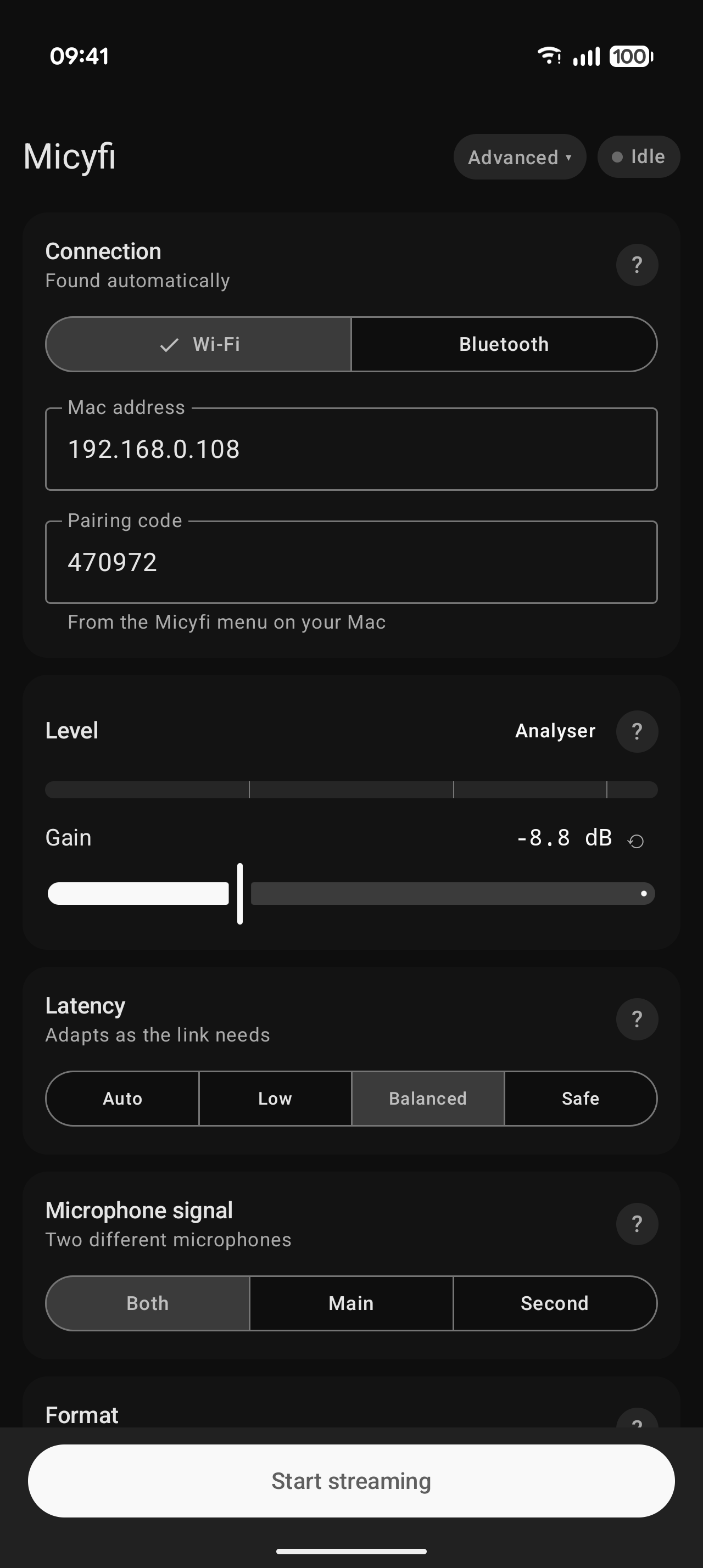703x1568 pixels.
Task: Open the Level help question mark
Action: point(637,732)
